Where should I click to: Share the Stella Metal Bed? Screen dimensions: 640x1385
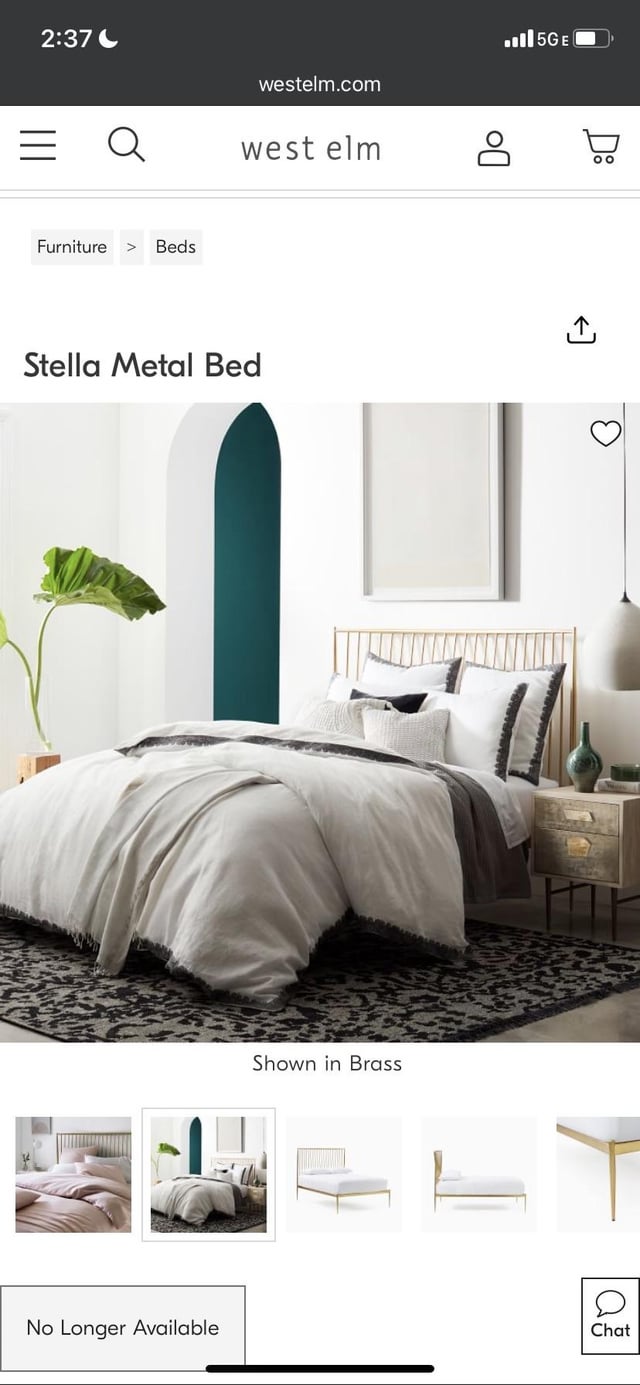click(581, 330)
